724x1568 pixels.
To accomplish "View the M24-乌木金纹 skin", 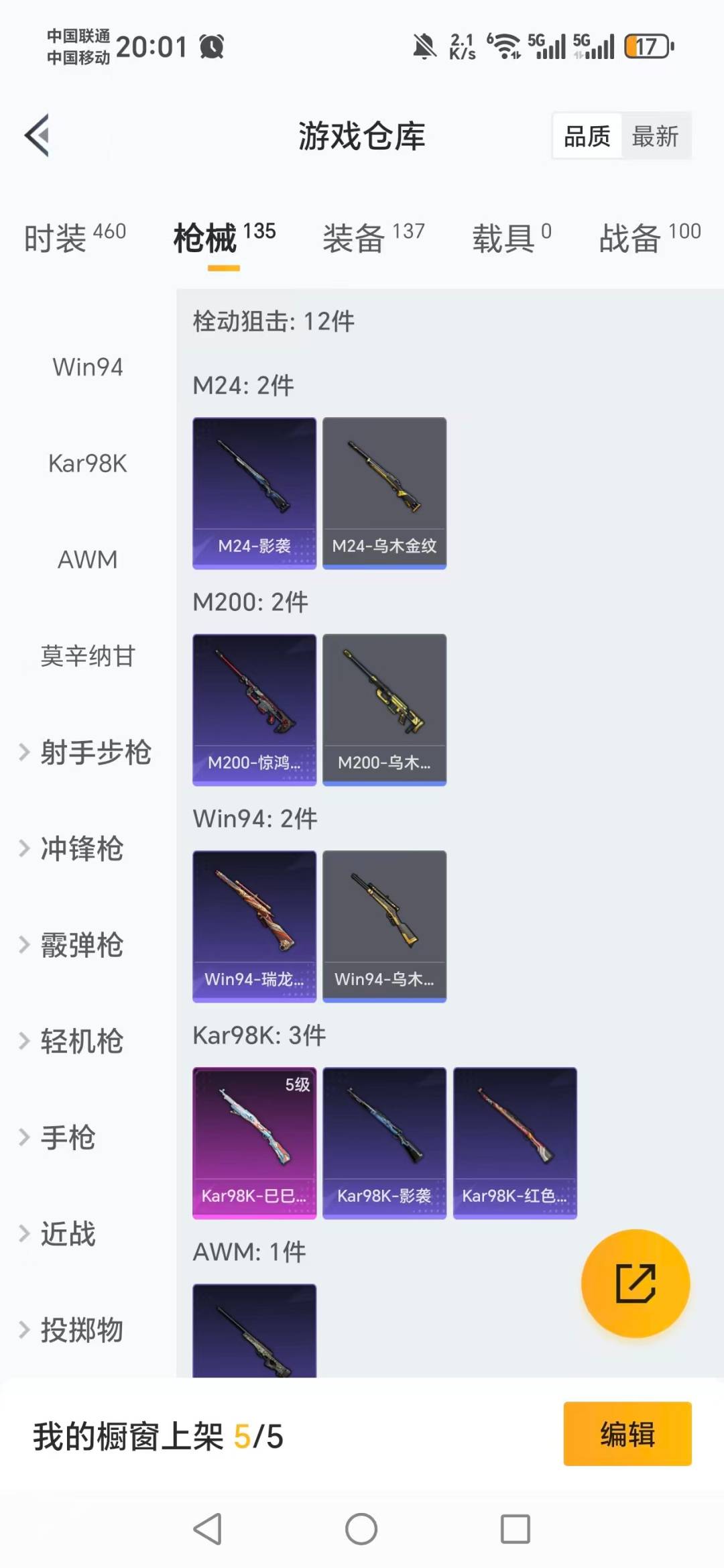I will pos(384,493).
